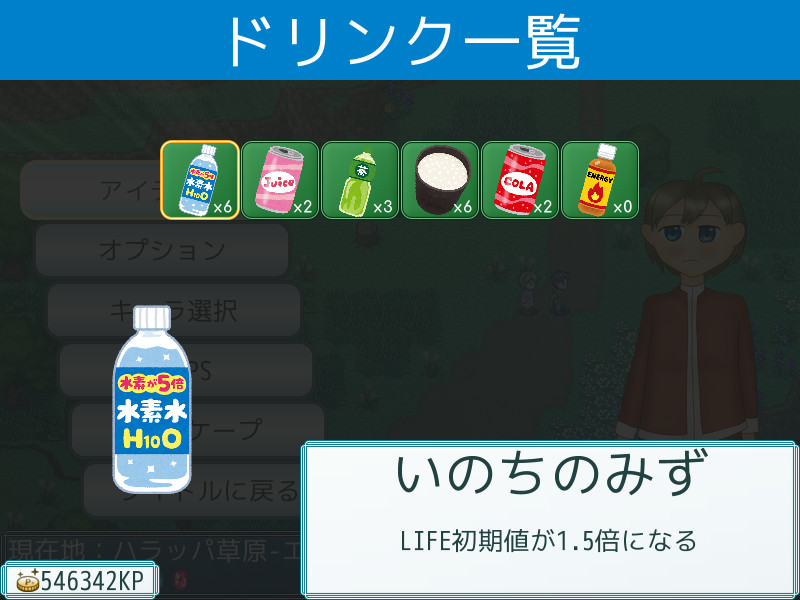This screenshot has height=600, width=800.
Task: Choose the pink Juice can
Action: point(280,180)
